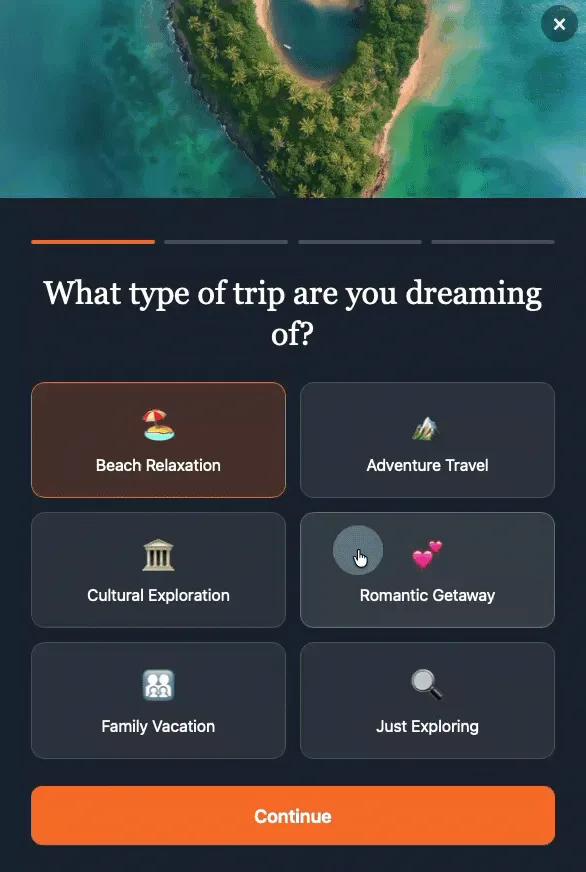Choose Adventure Travel as trip type
Image resolution: width=586 pixels, height=872 pixels.
(427, 440)
